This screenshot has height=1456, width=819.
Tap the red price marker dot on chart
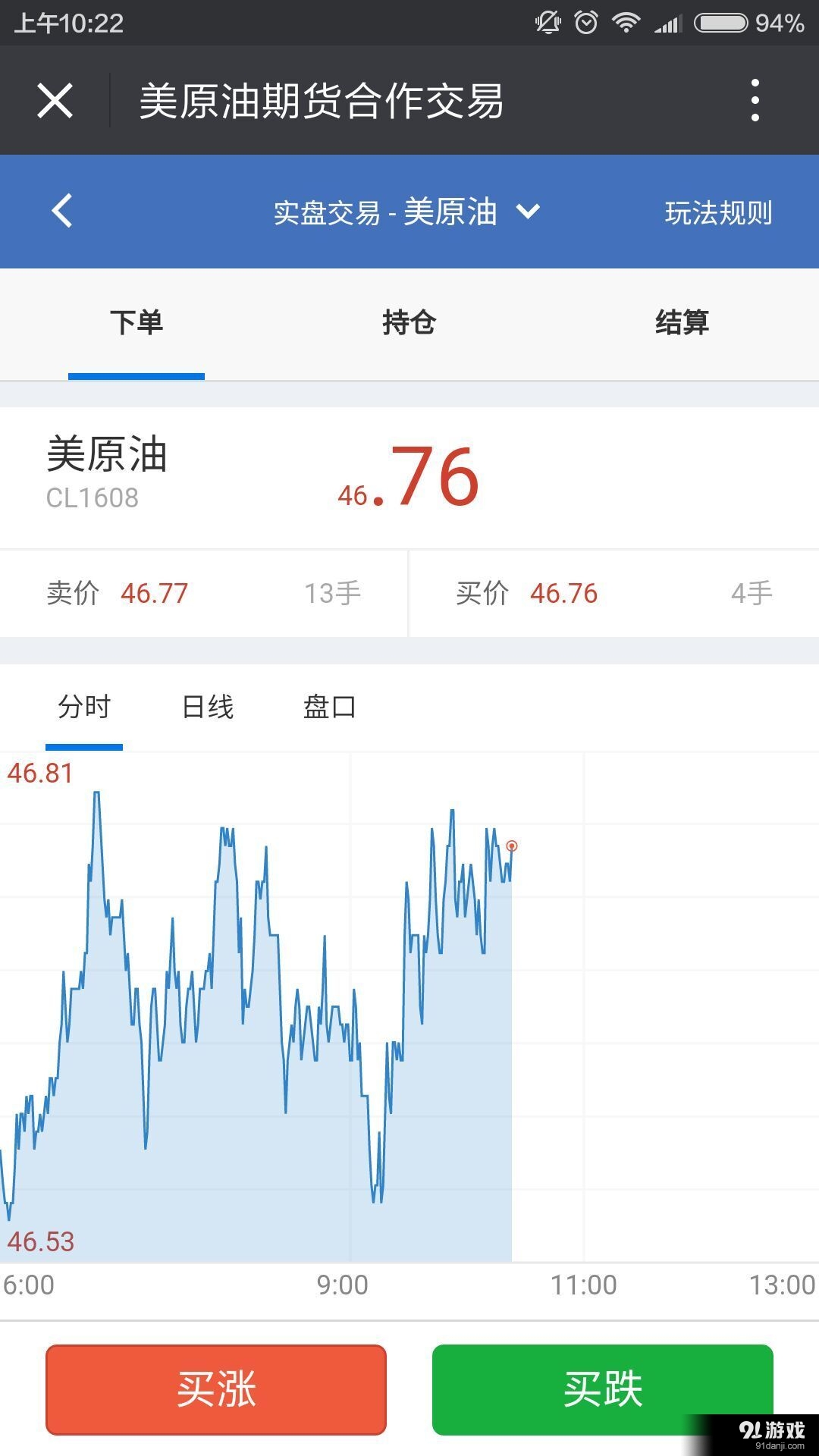coord(511,844)
